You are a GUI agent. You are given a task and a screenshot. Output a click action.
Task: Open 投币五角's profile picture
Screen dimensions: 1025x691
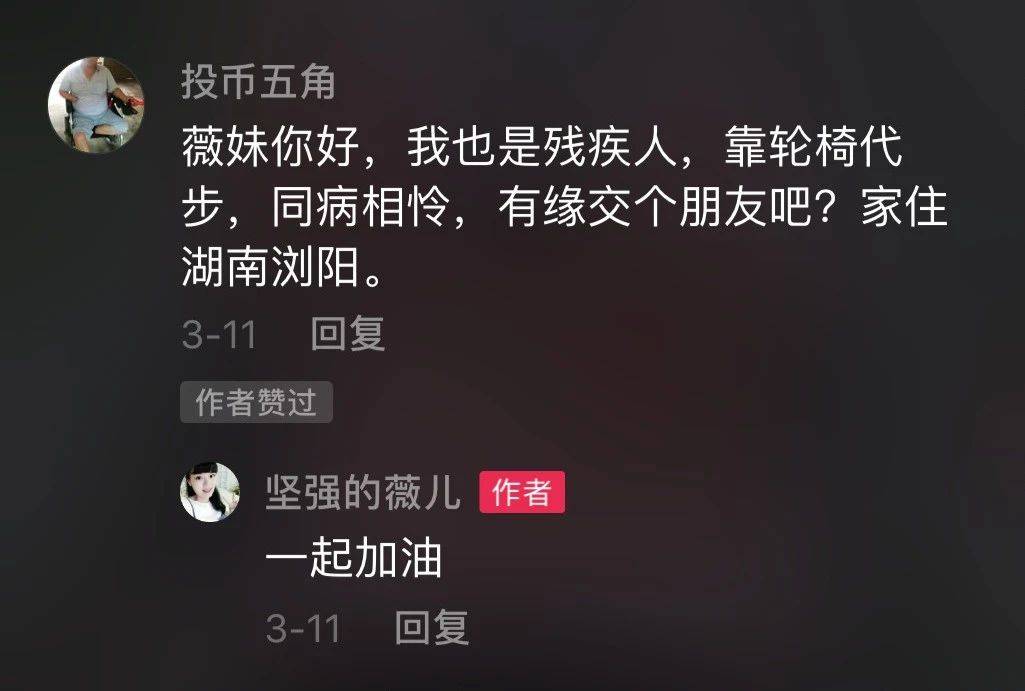97,105
